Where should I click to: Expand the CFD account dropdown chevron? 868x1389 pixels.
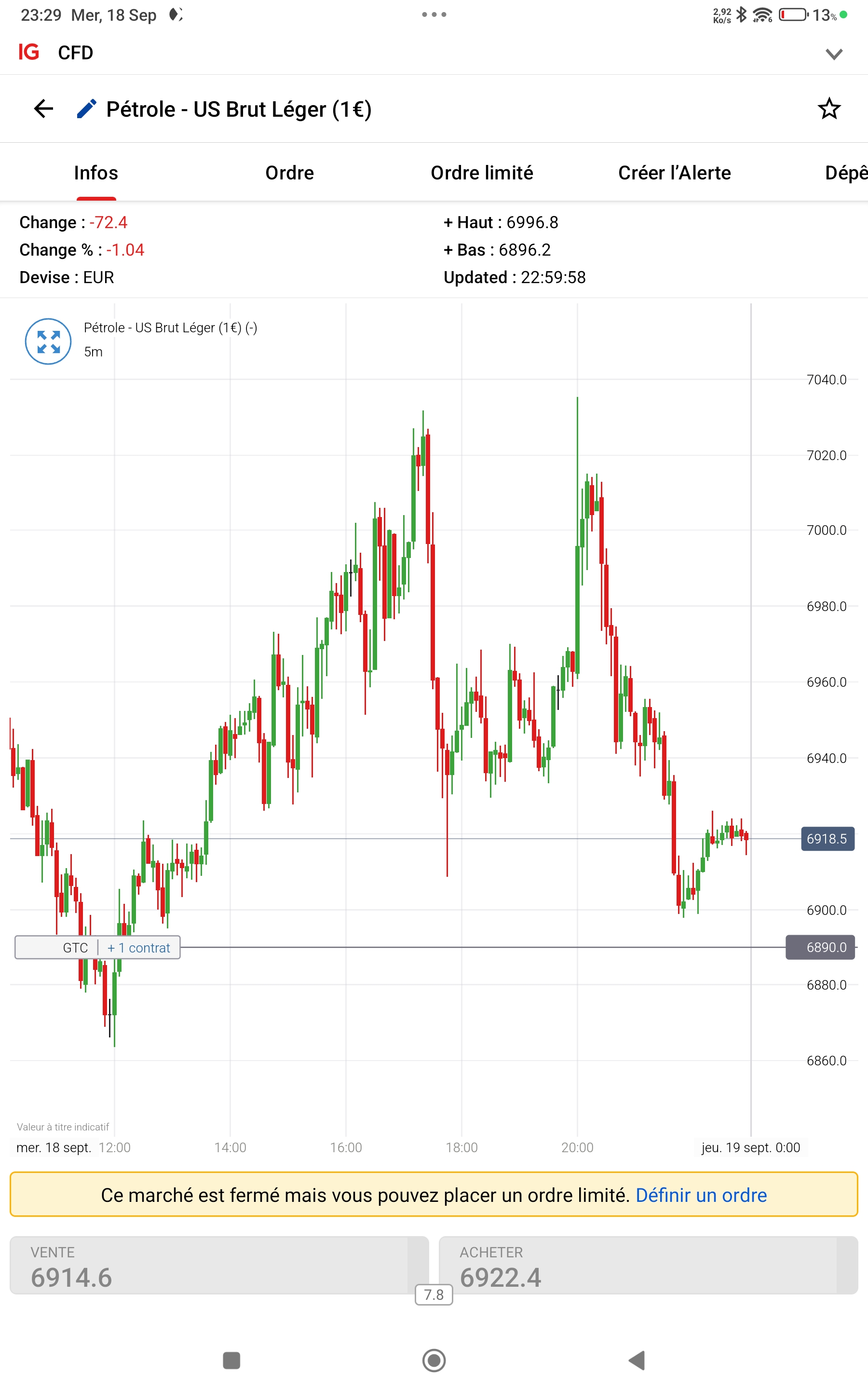(834, 54)
